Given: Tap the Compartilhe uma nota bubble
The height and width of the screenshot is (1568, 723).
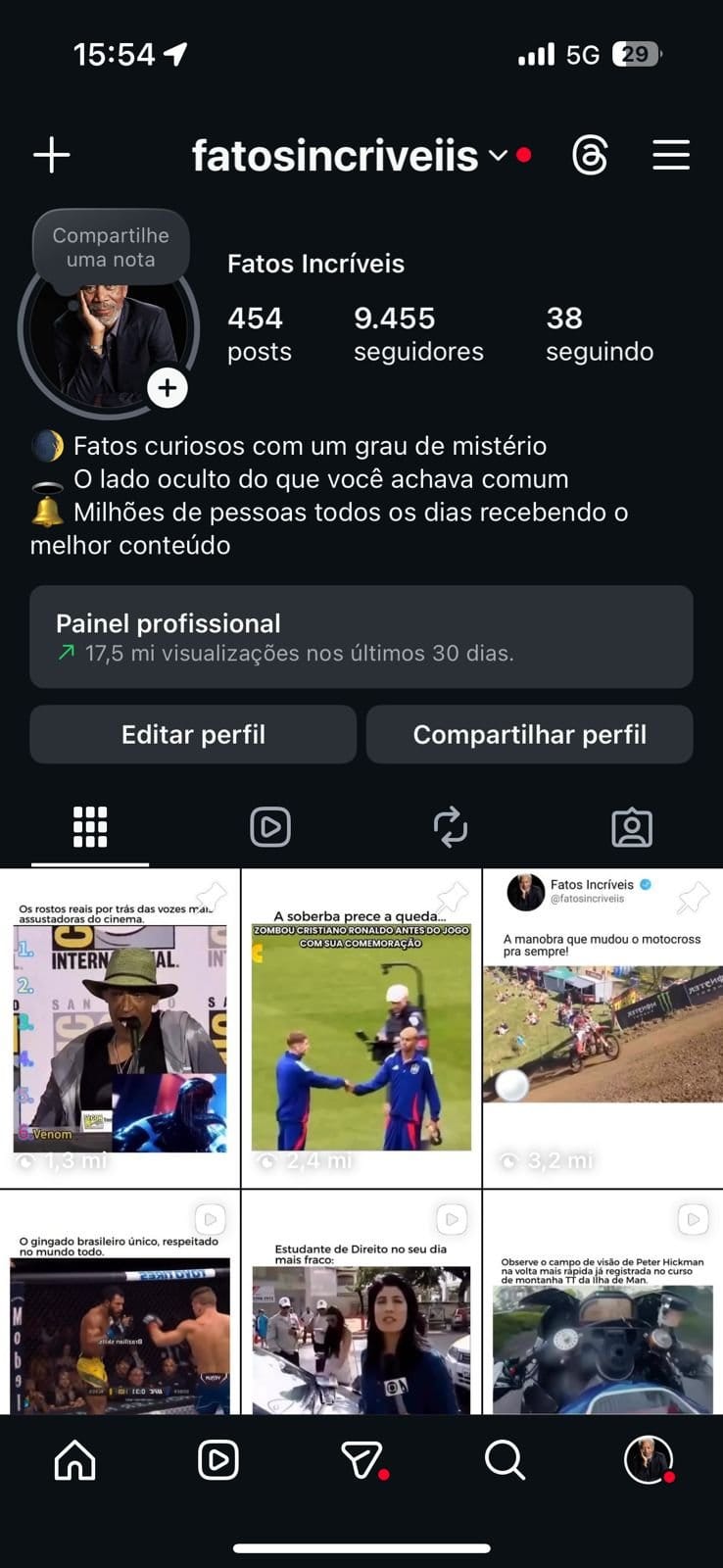Looking at the screenshot, I should tap(111, 248).
